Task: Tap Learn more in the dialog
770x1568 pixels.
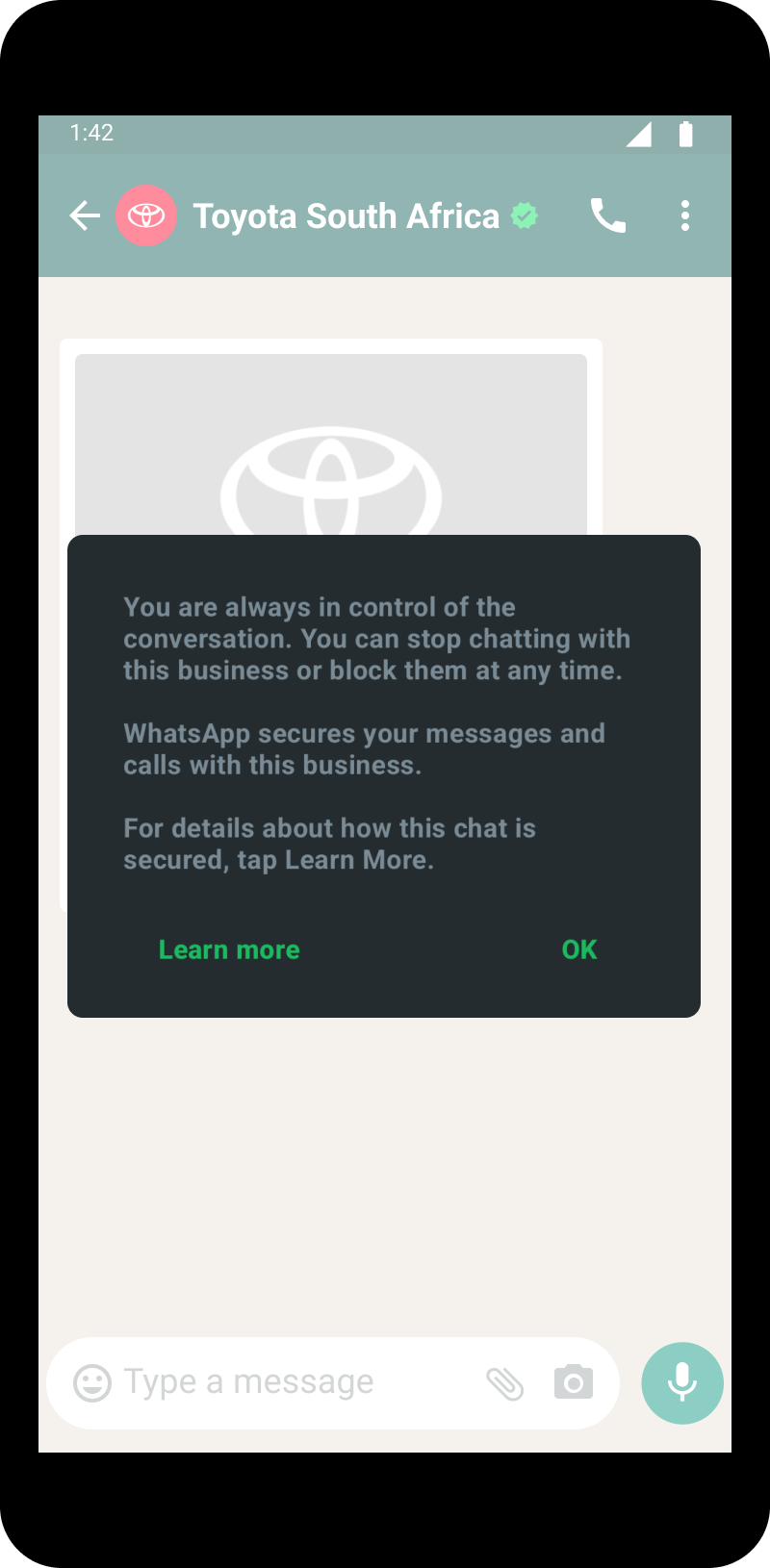Action: tap(229, 949)
